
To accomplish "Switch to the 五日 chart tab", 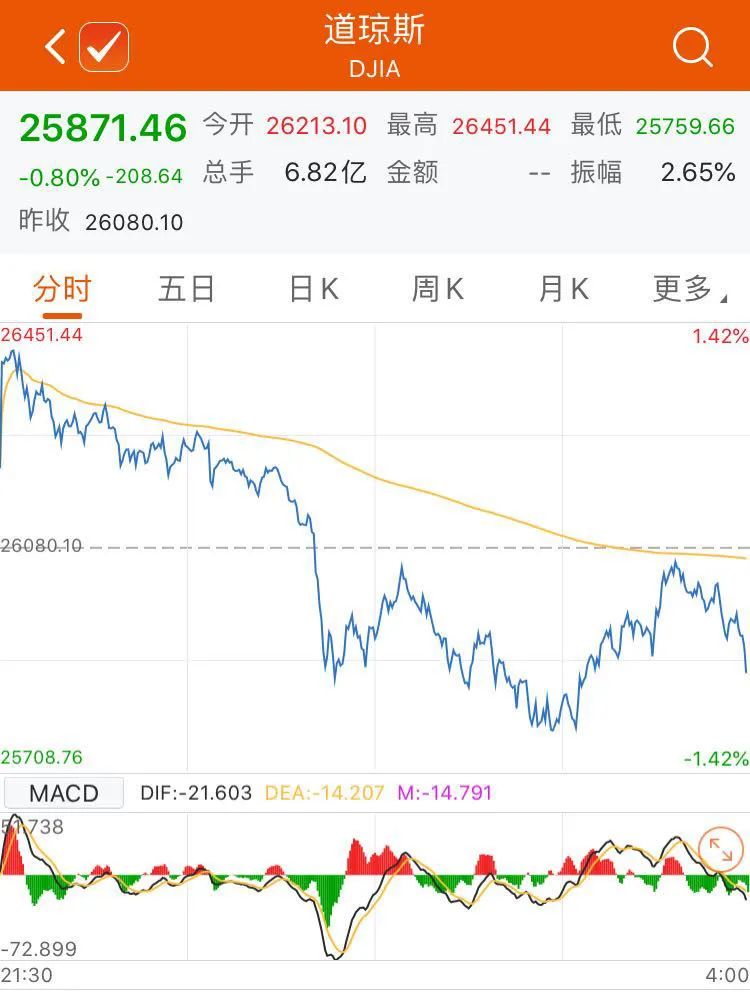I will (x=187, y=289).
